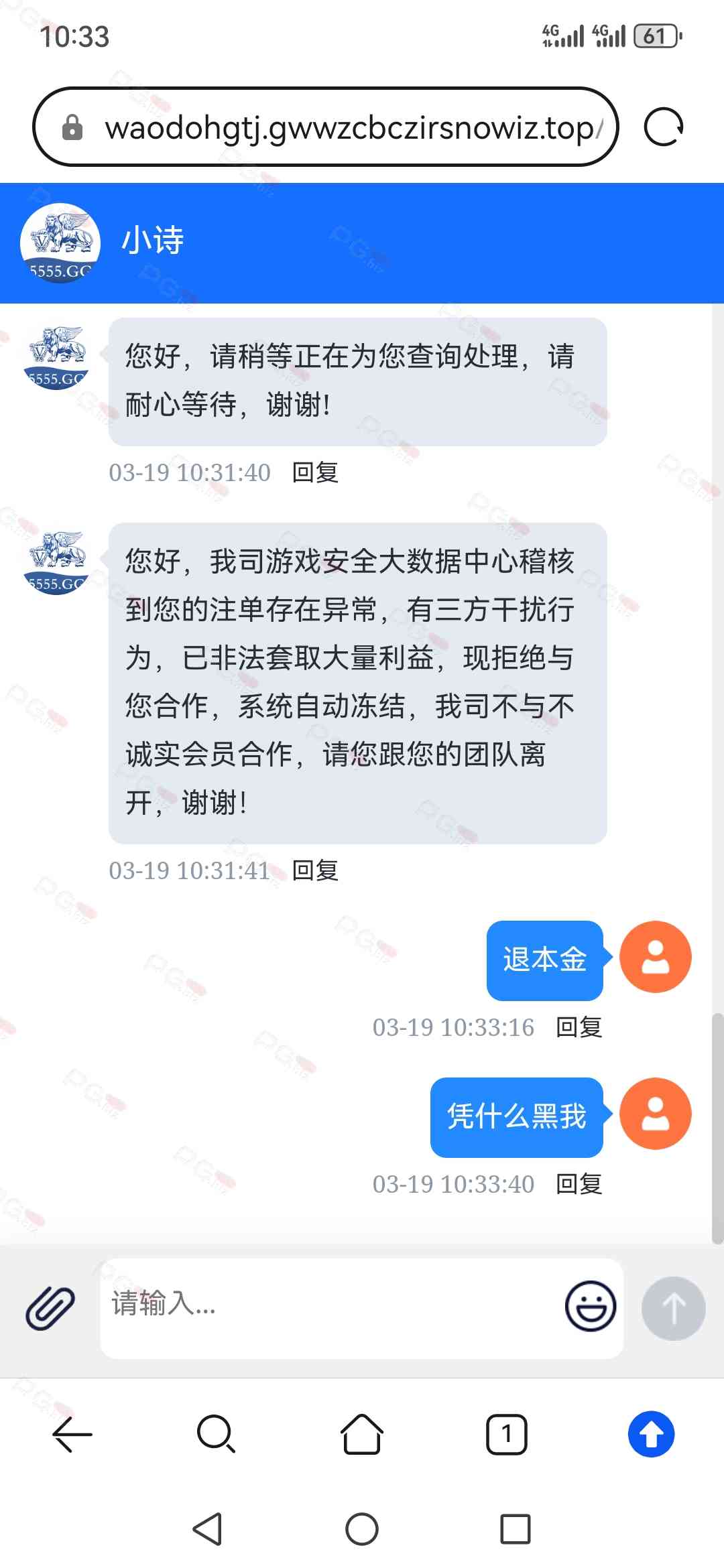Tap 回复 under the 10:31:40 message
The width and height of the screenshot is (724, 1568).
315,472
